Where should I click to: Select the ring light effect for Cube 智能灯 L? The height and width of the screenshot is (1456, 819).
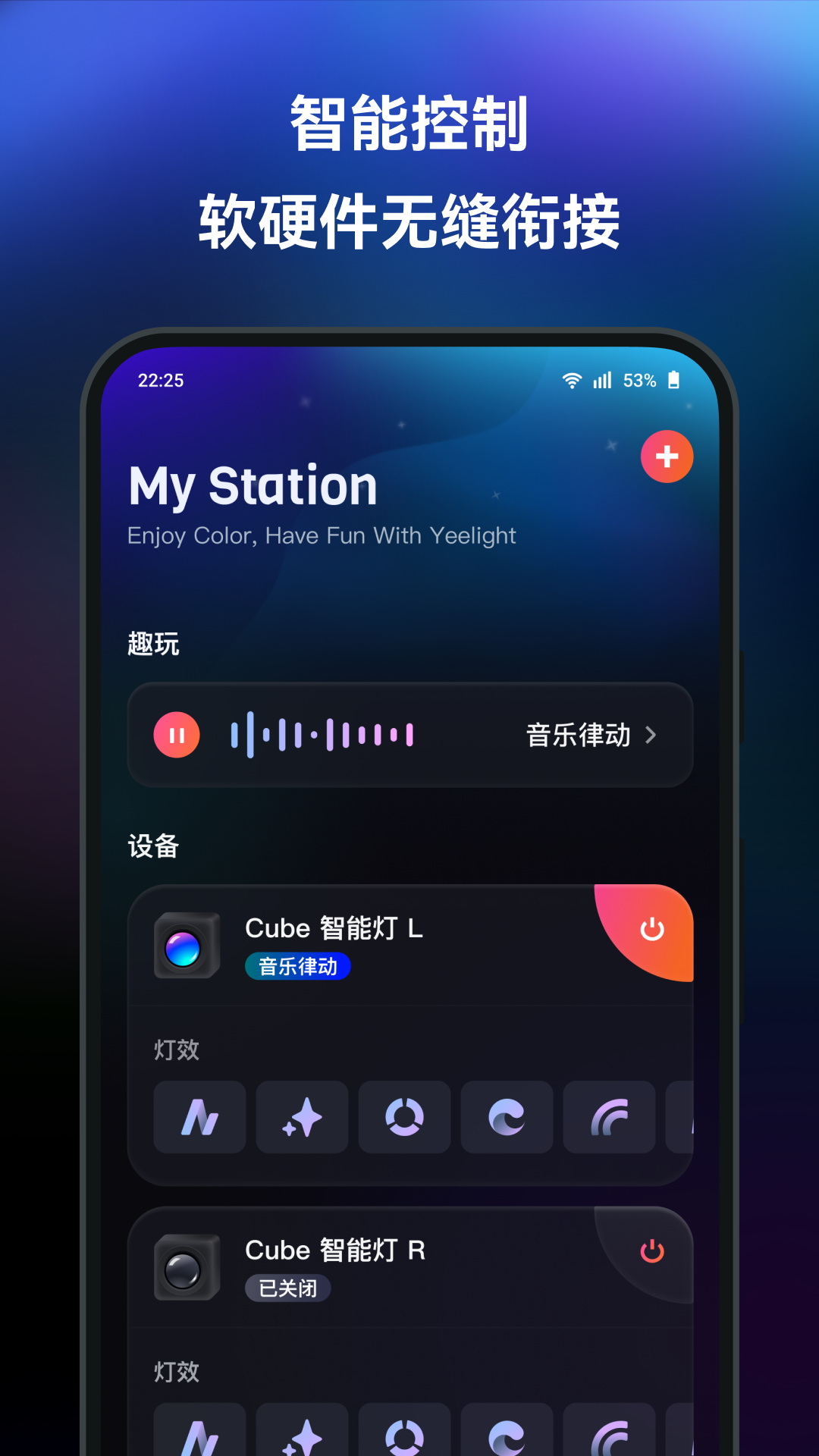click(404, 1117)
